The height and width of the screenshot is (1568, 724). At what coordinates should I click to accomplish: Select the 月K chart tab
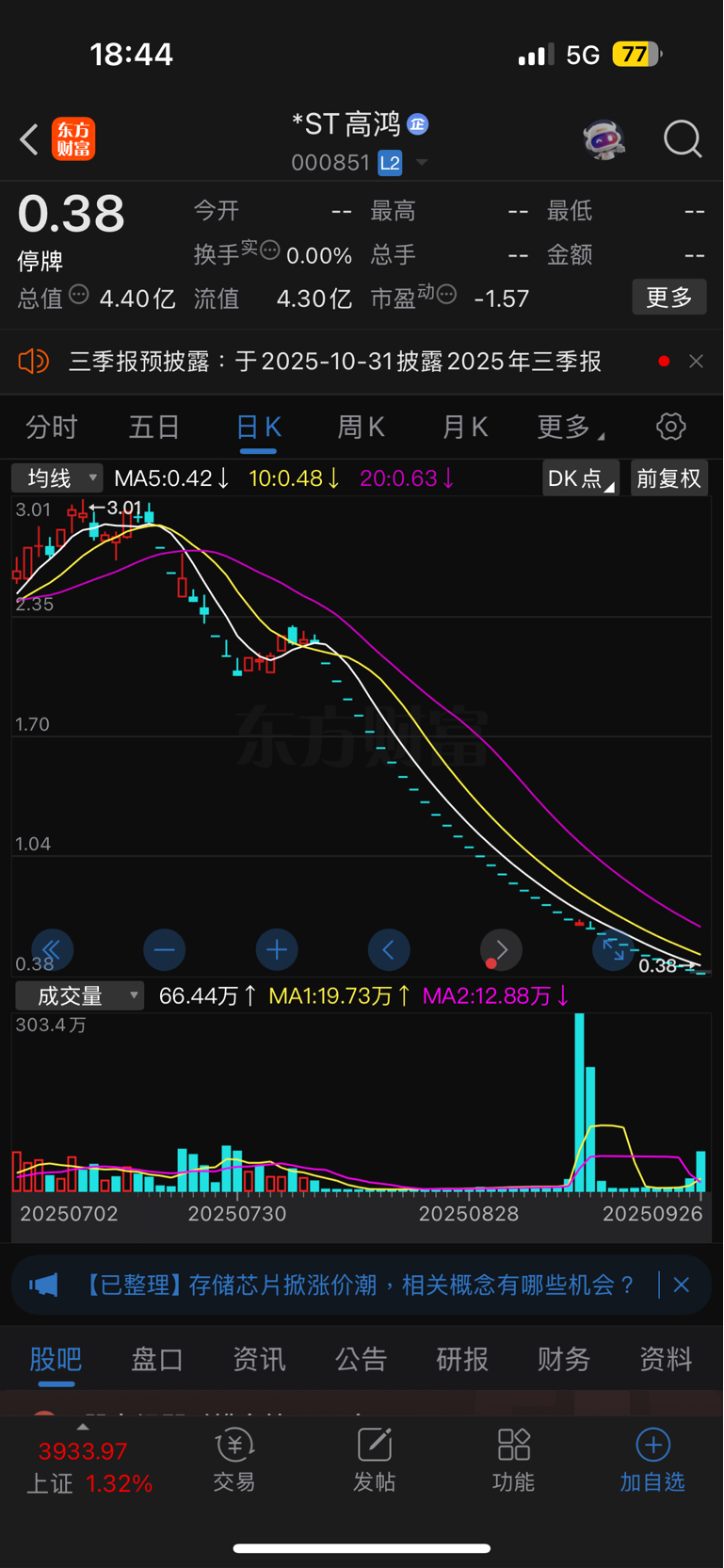[464, 428]
